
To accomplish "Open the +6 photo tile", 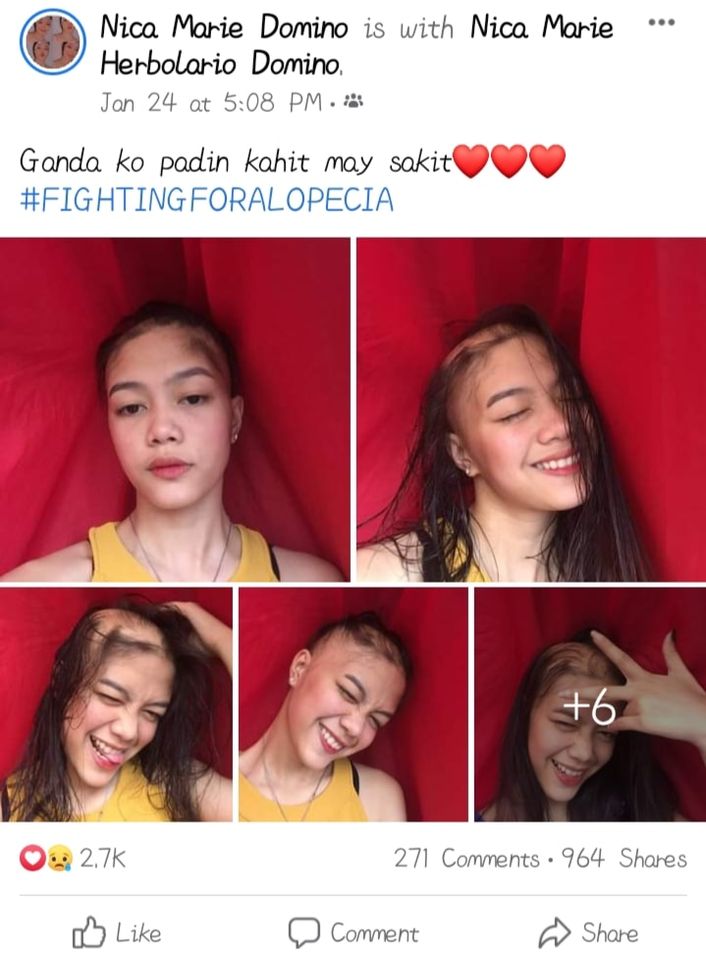I will coord(590,704).
